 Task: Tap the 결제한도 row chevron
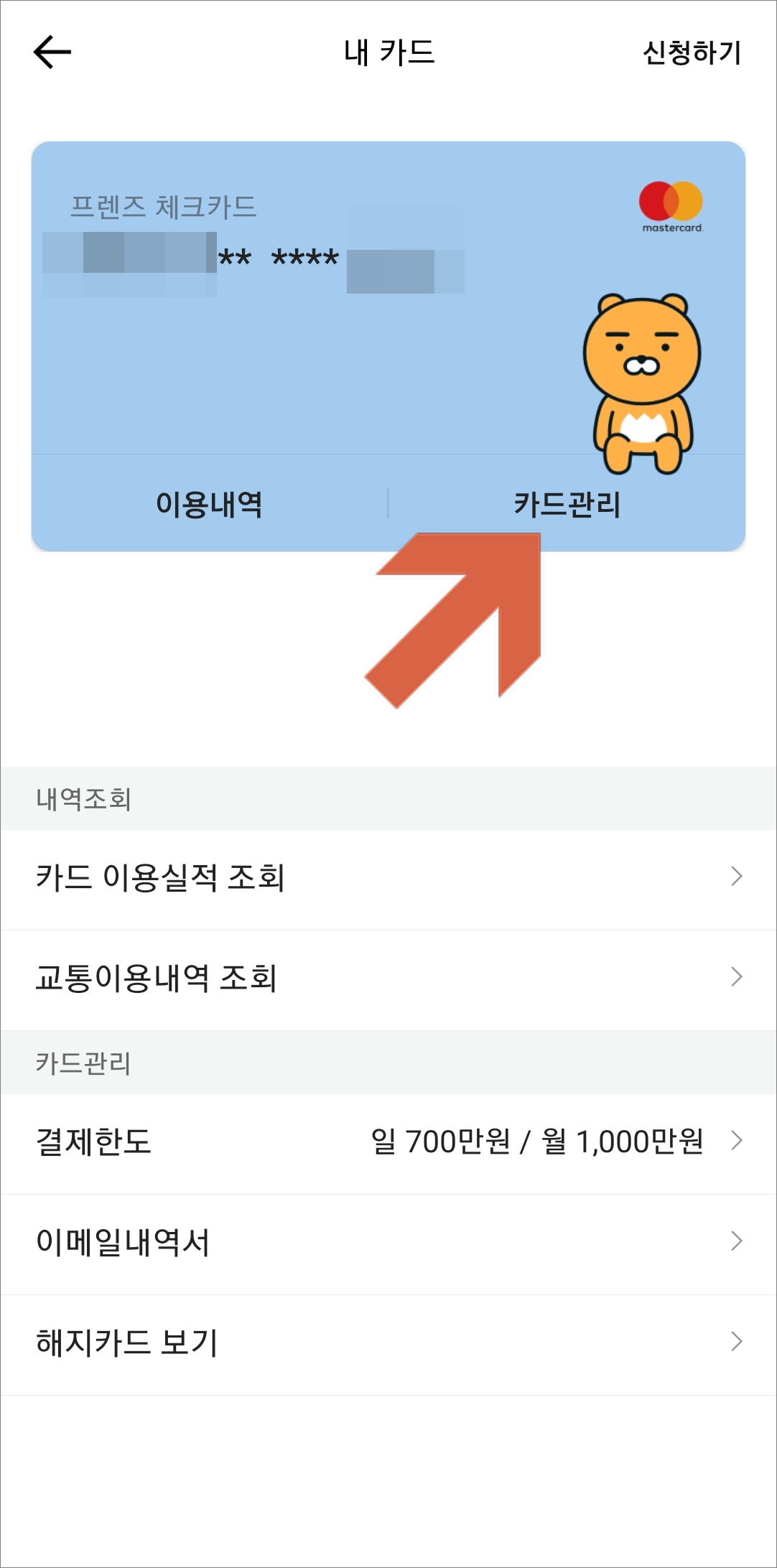(x=738, y=1140)
